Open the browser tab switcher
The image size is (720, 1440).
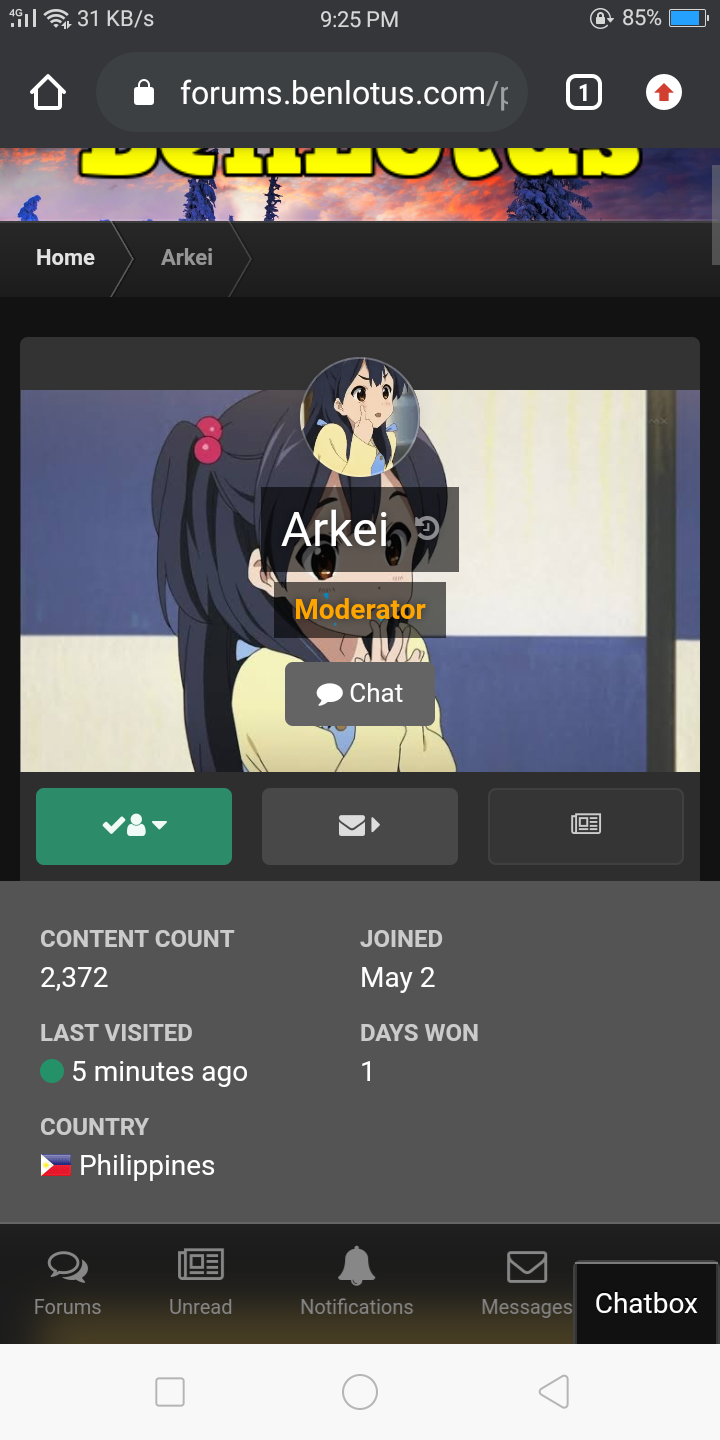(583, 93)
